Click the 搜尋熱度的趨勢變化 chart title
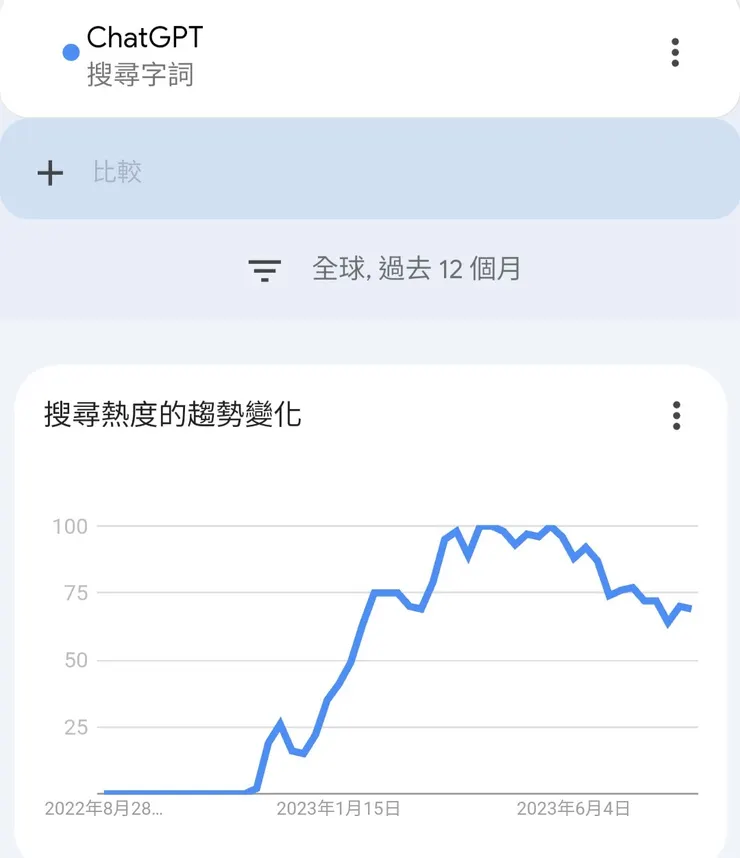 coord(175,415)
